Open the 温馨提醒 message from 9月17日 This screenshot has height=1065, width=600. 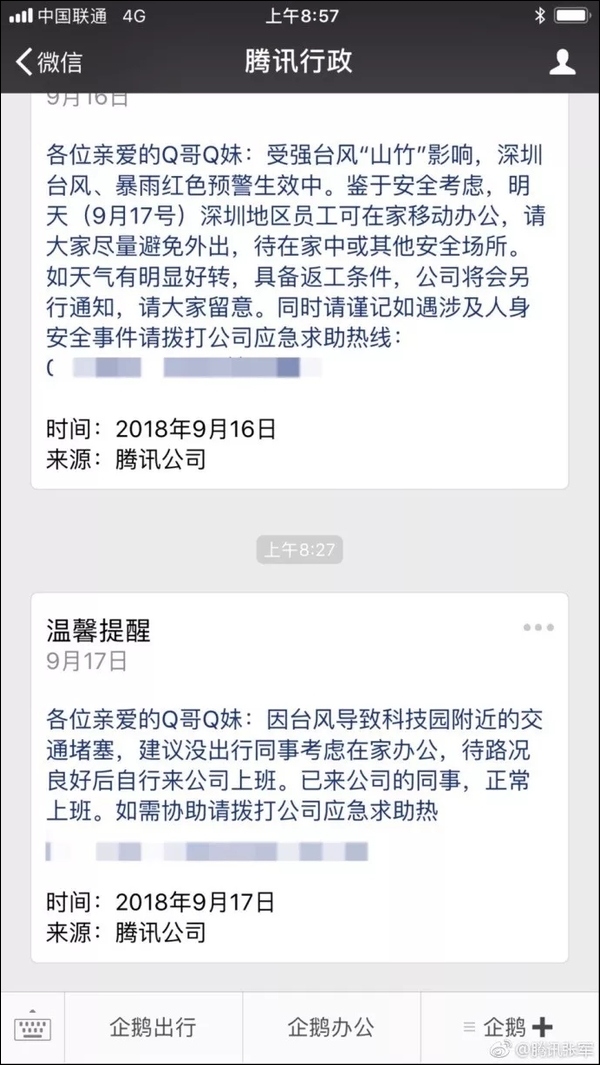[300, 777]
